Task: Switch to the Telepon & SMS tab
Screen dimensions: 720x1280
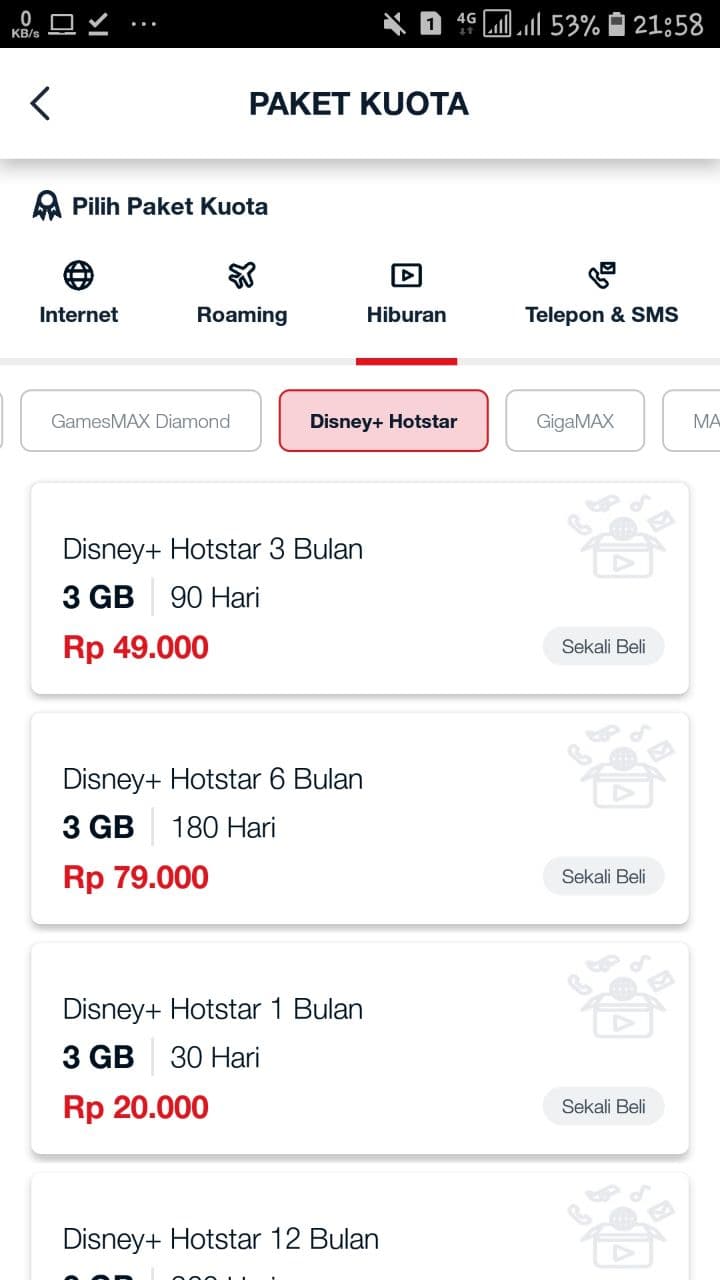Action: click(601, 290)
